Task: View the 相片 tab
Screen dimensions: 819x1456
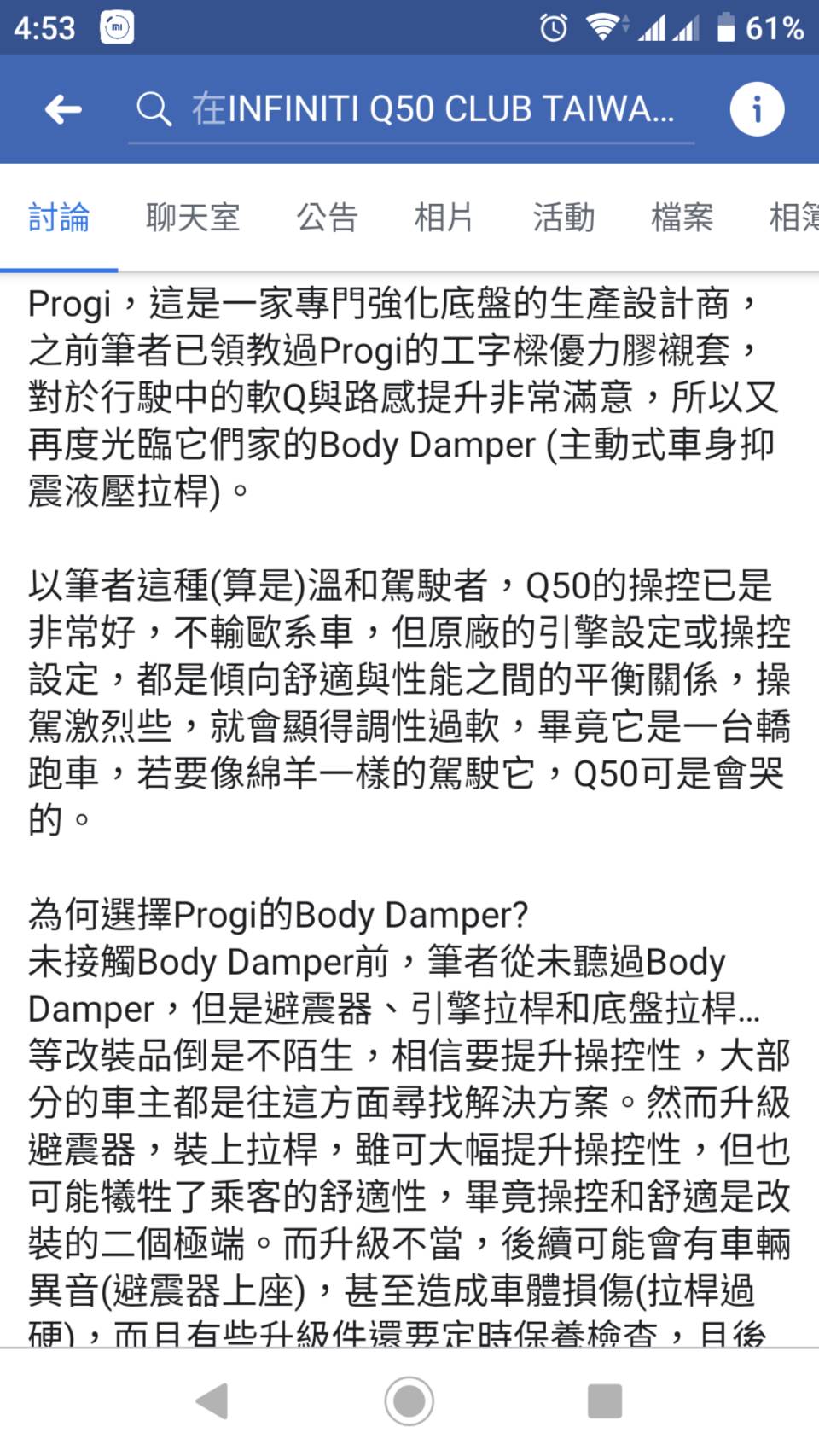Action: (444, 218)
